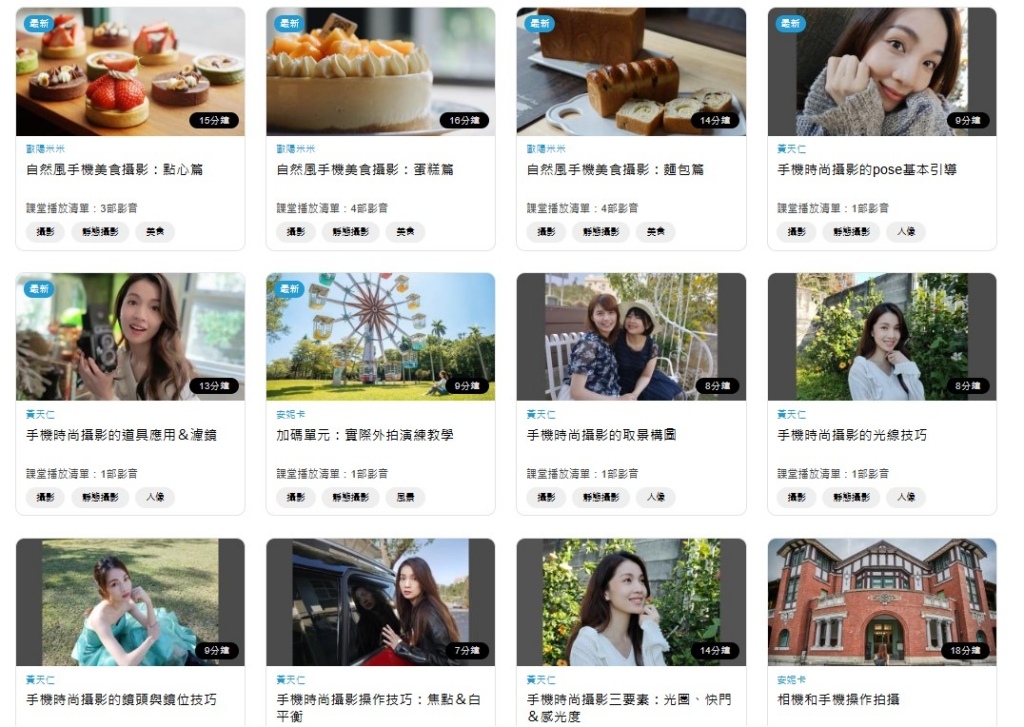Tap 靜態攝影 tag under 取景構圖 card

coord(600,497)
